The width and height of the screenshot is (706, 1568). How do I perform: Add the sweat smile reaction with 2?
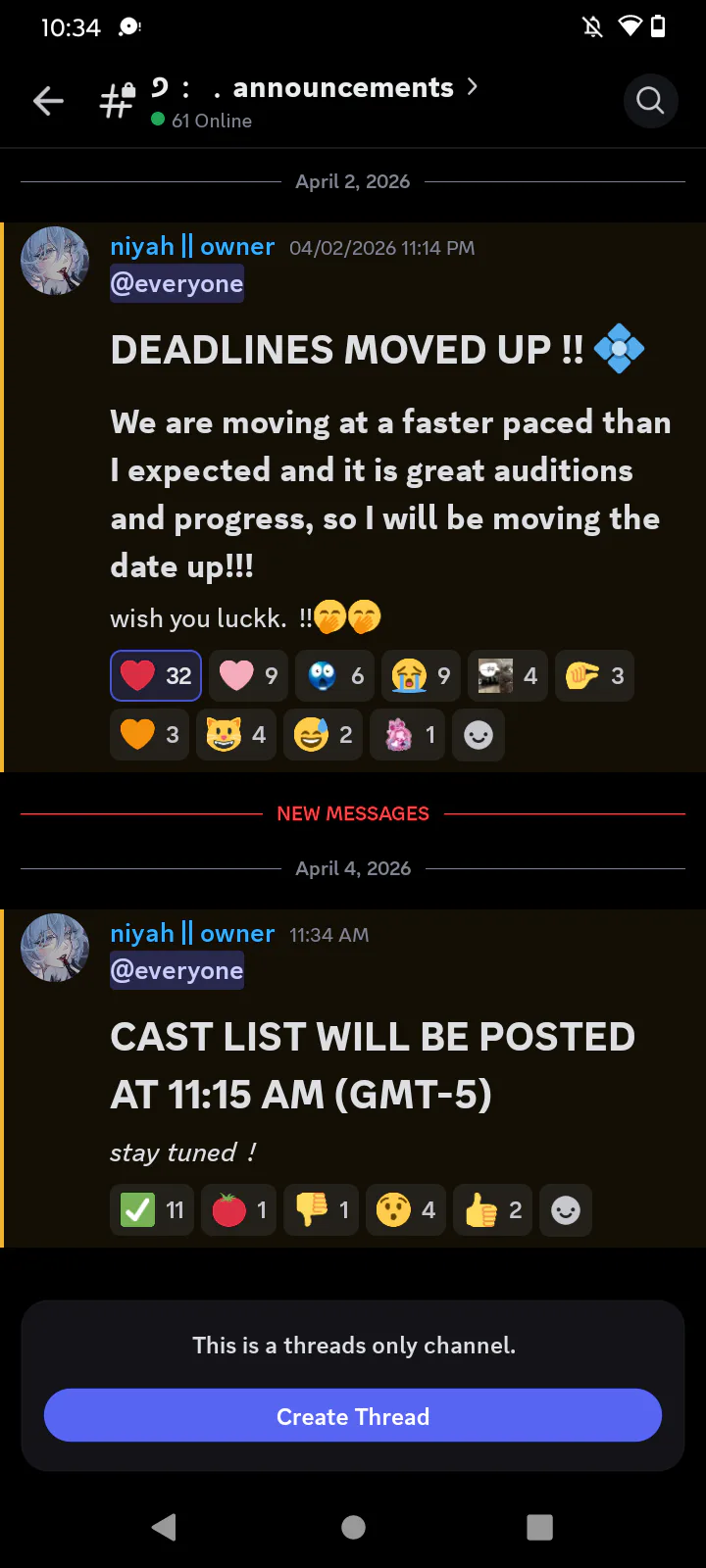[323, 734]
